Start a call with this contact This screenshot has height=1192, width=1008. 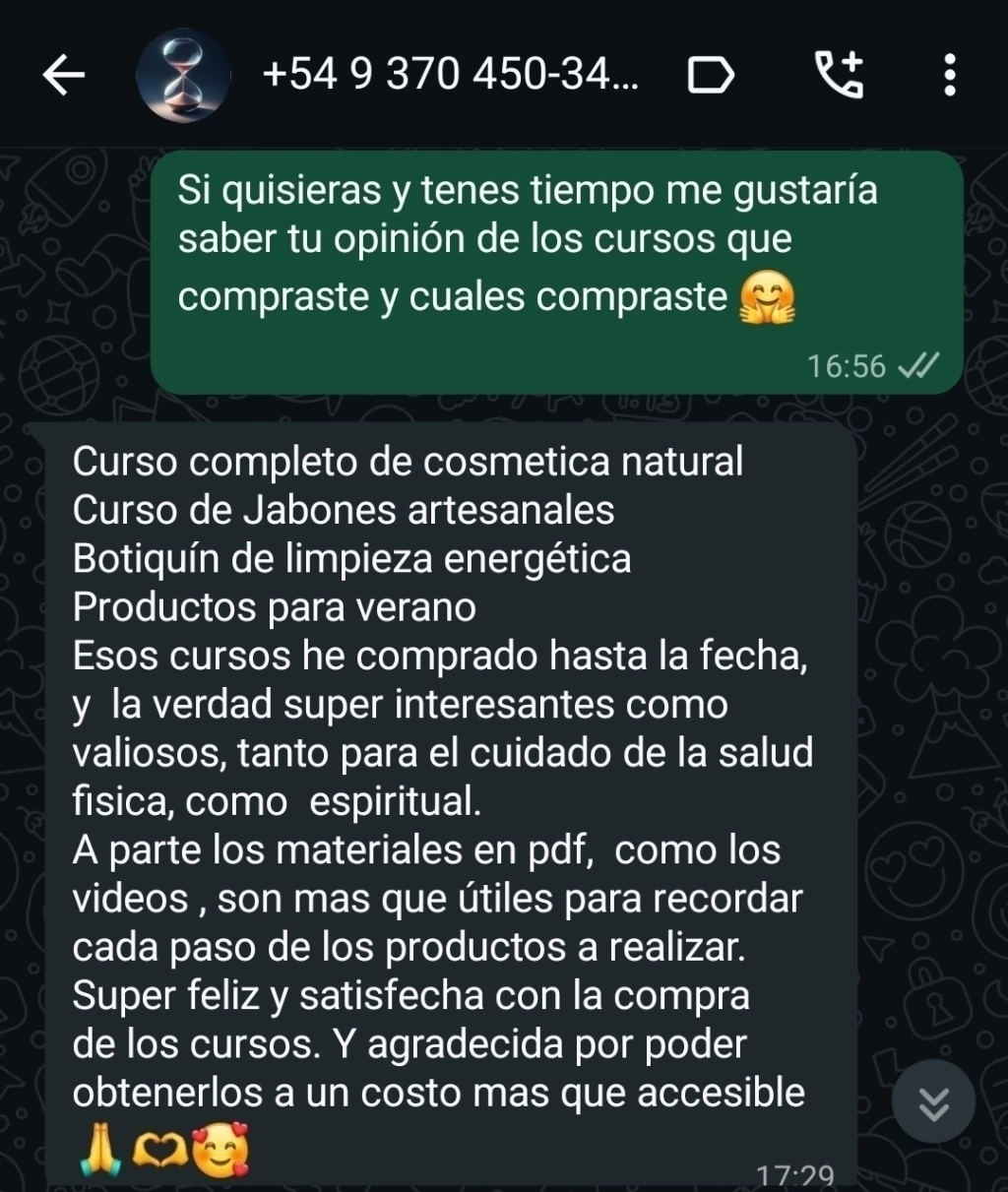(840, 76)
